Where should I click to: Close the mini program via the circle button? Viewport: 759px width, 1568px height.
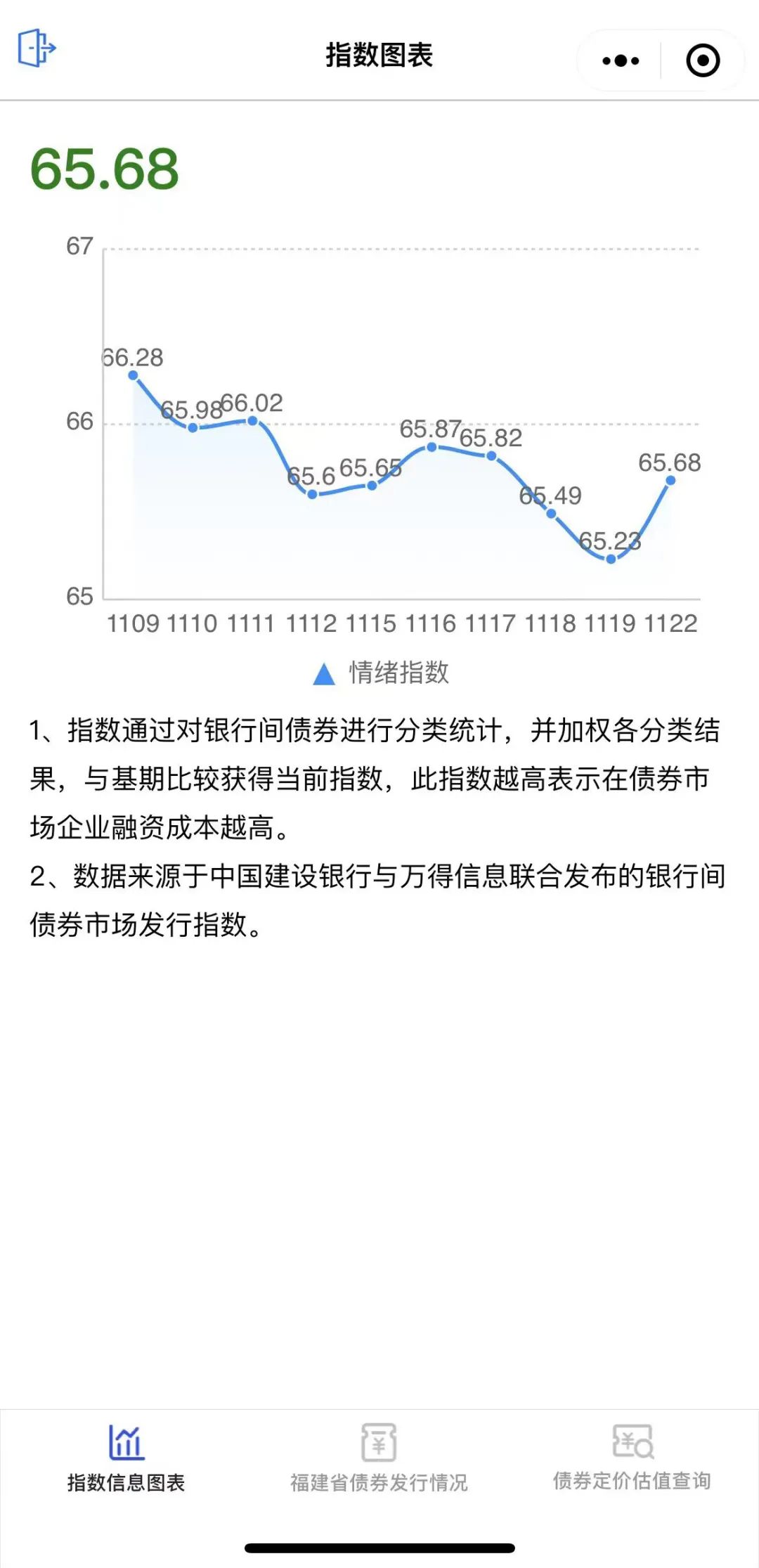tap(703, 60)
